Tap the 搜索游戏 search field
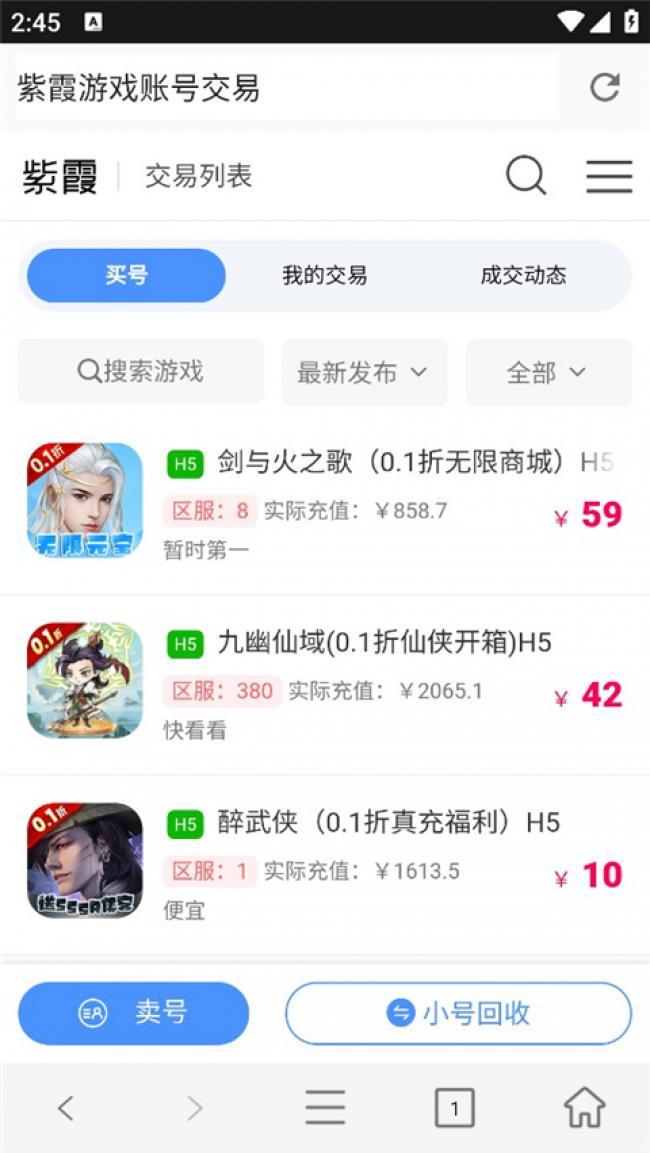 tap(141, 372)
